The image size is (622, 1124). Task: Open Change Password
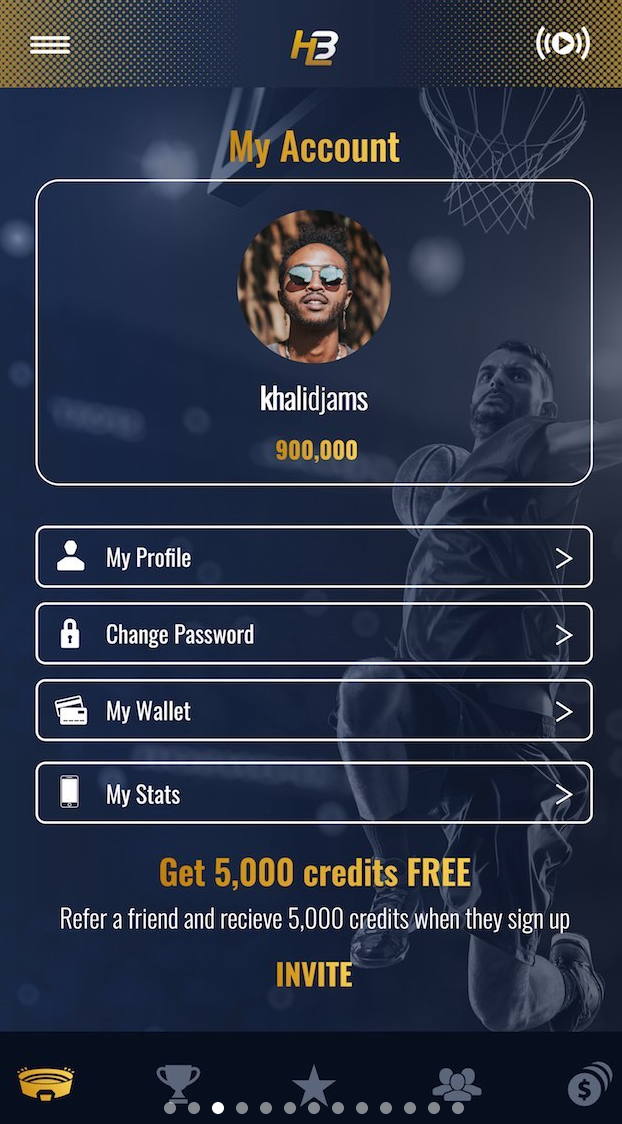point(314,634)
